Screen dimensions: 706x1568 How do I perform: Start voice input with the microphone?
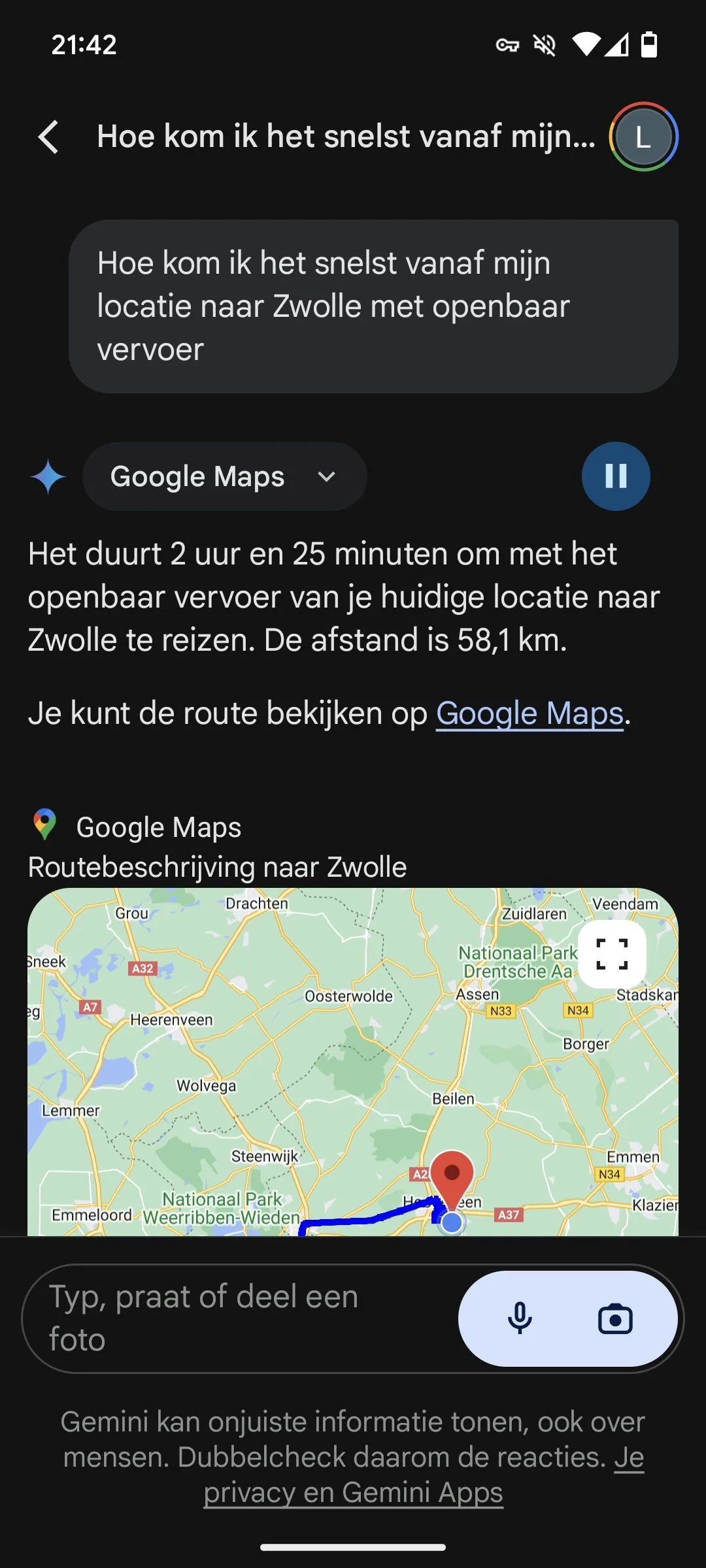(x=520, y=1318)
